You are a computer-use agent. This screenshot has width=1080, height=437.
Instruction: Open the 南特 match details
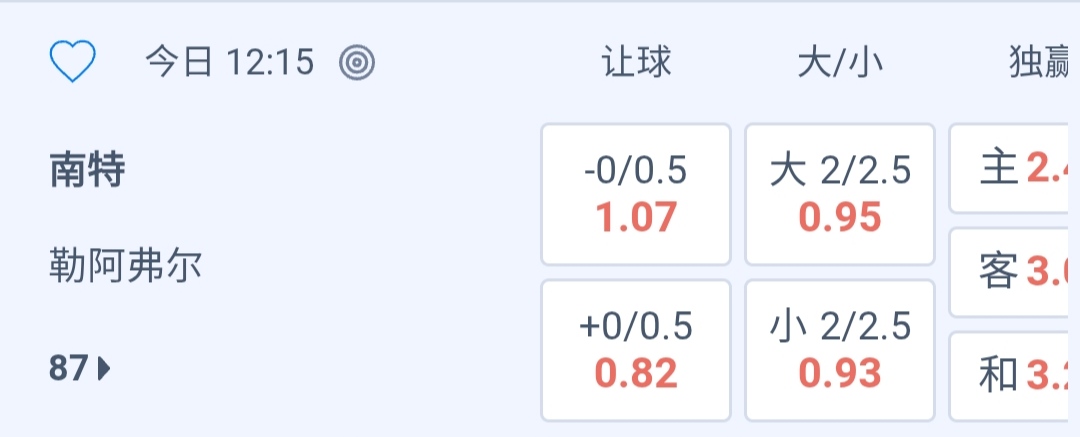(x=88, y=171)
